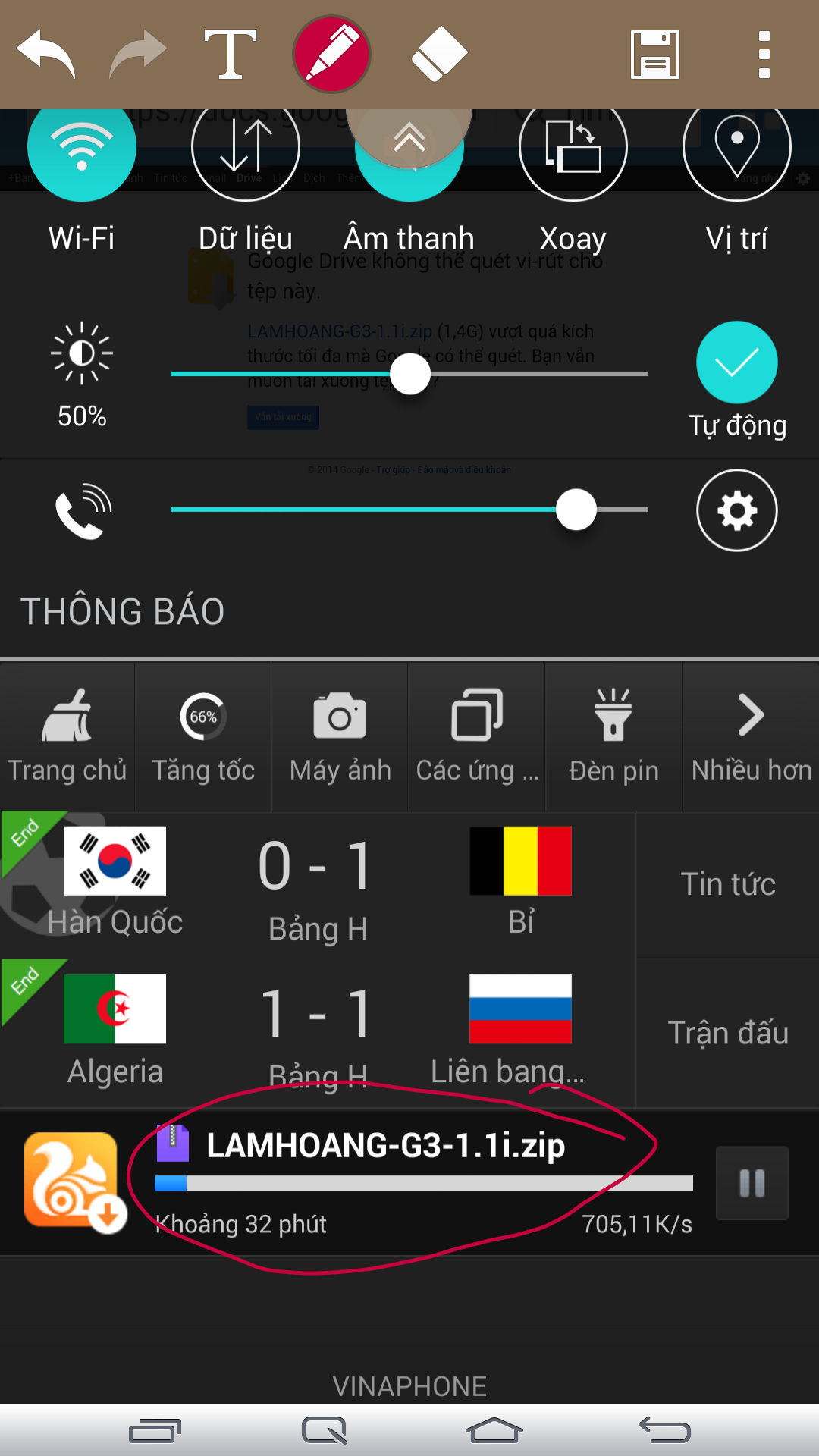The width and height of the screenshot is (819, 1456).
Task: Undo the last annotation stroke
Action: [x=47, y=53]
